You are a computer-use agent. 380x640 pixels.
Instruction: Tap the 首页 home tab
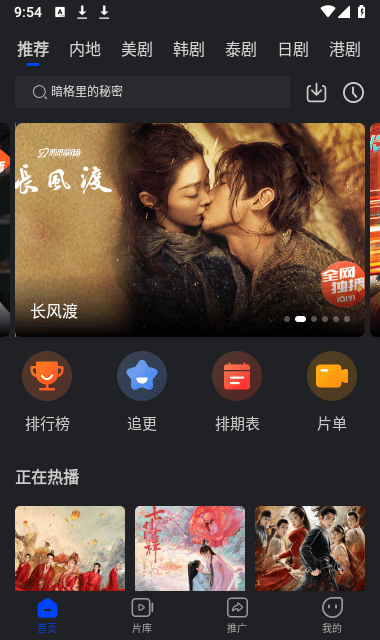pyautogui.click(x=47, y=616)
